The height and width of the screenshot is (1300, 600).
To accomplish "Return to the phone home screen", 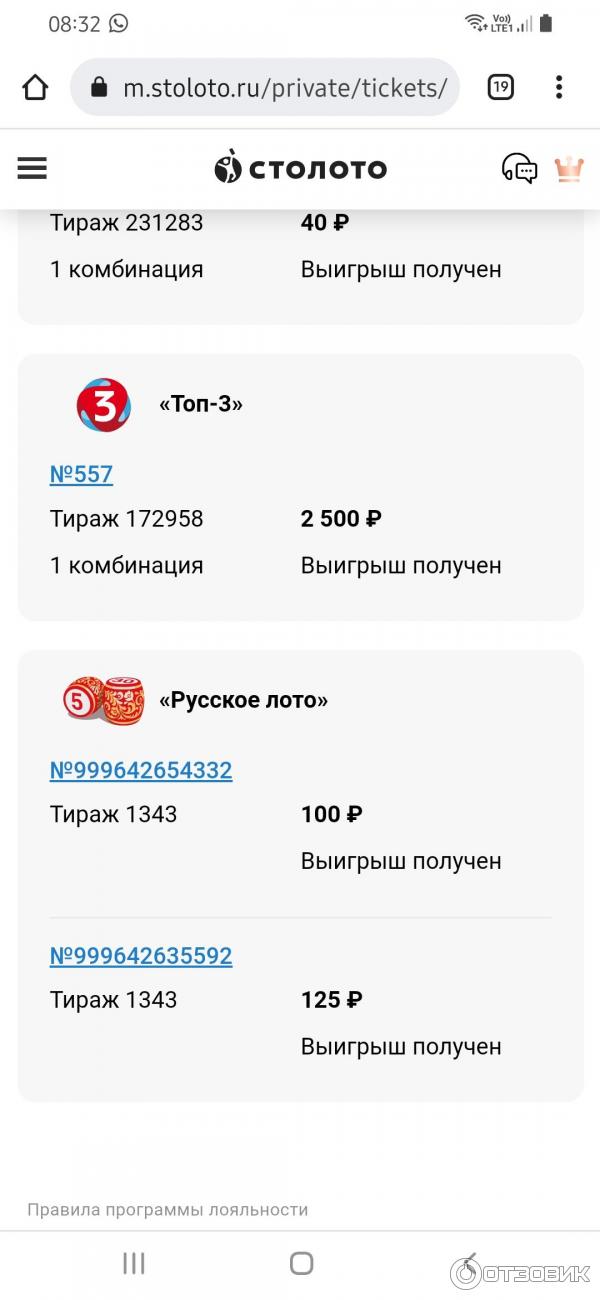I will tap(301, 1263).
